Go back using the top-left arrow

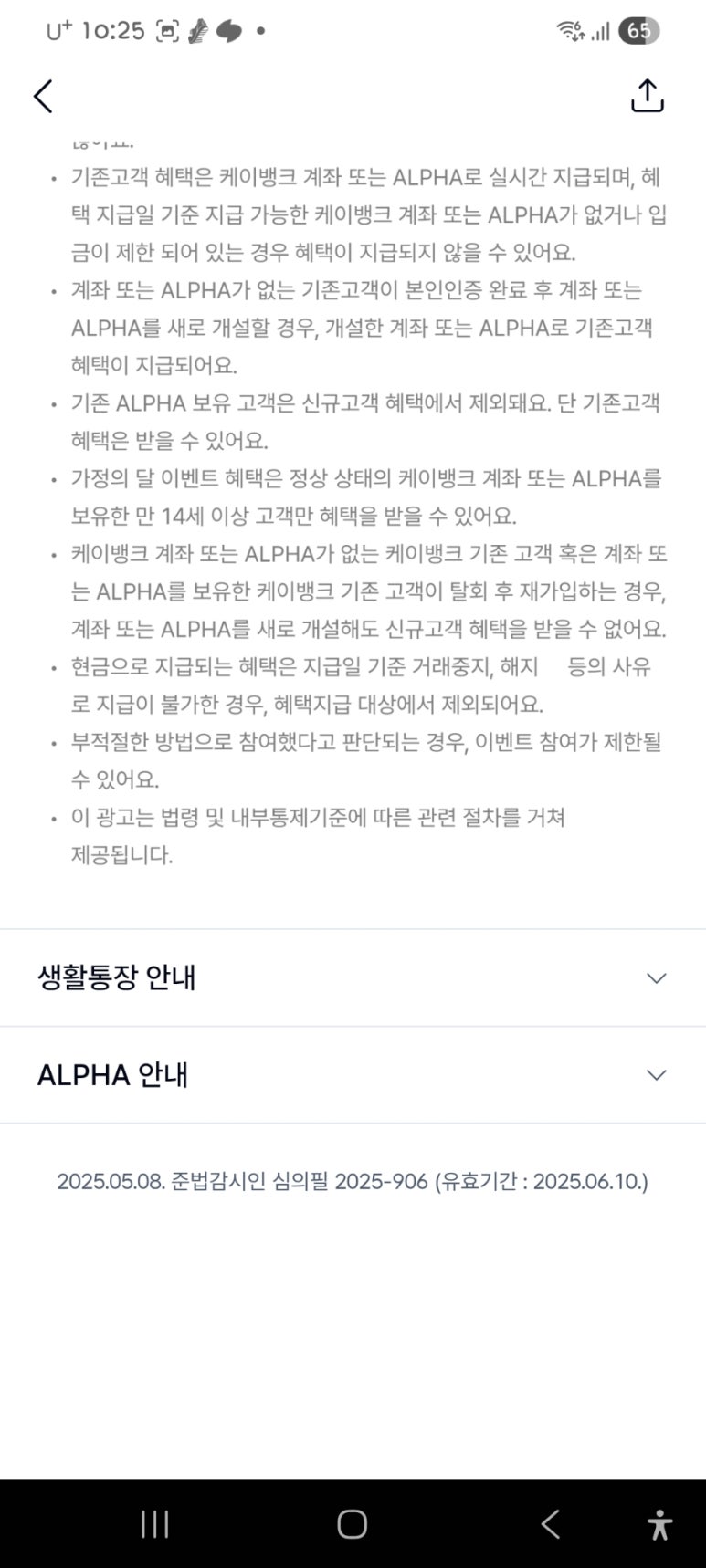(x=43, y=96)
